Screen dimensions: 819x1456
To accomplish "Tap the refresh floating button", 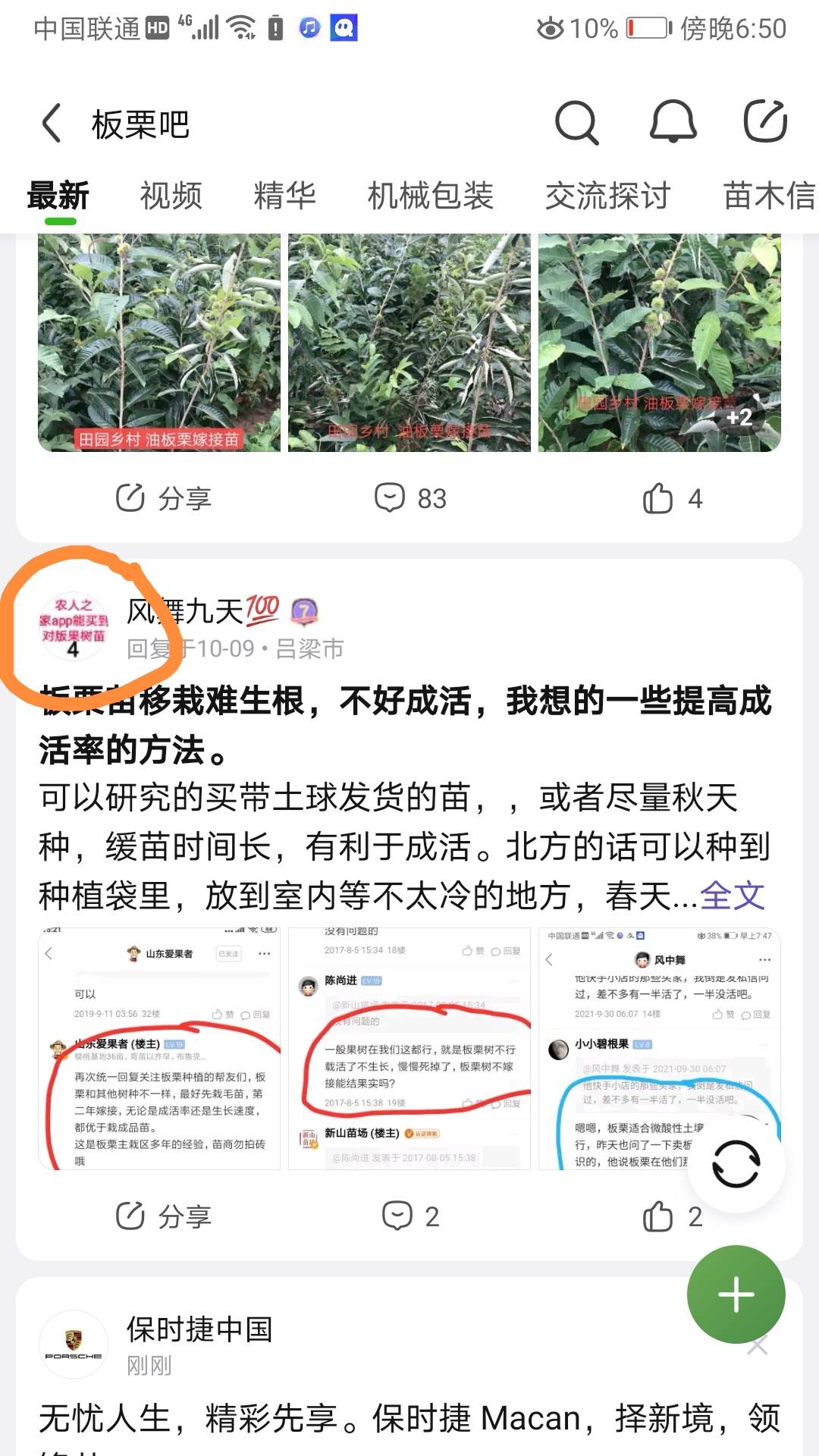I will coord(736,1164).
